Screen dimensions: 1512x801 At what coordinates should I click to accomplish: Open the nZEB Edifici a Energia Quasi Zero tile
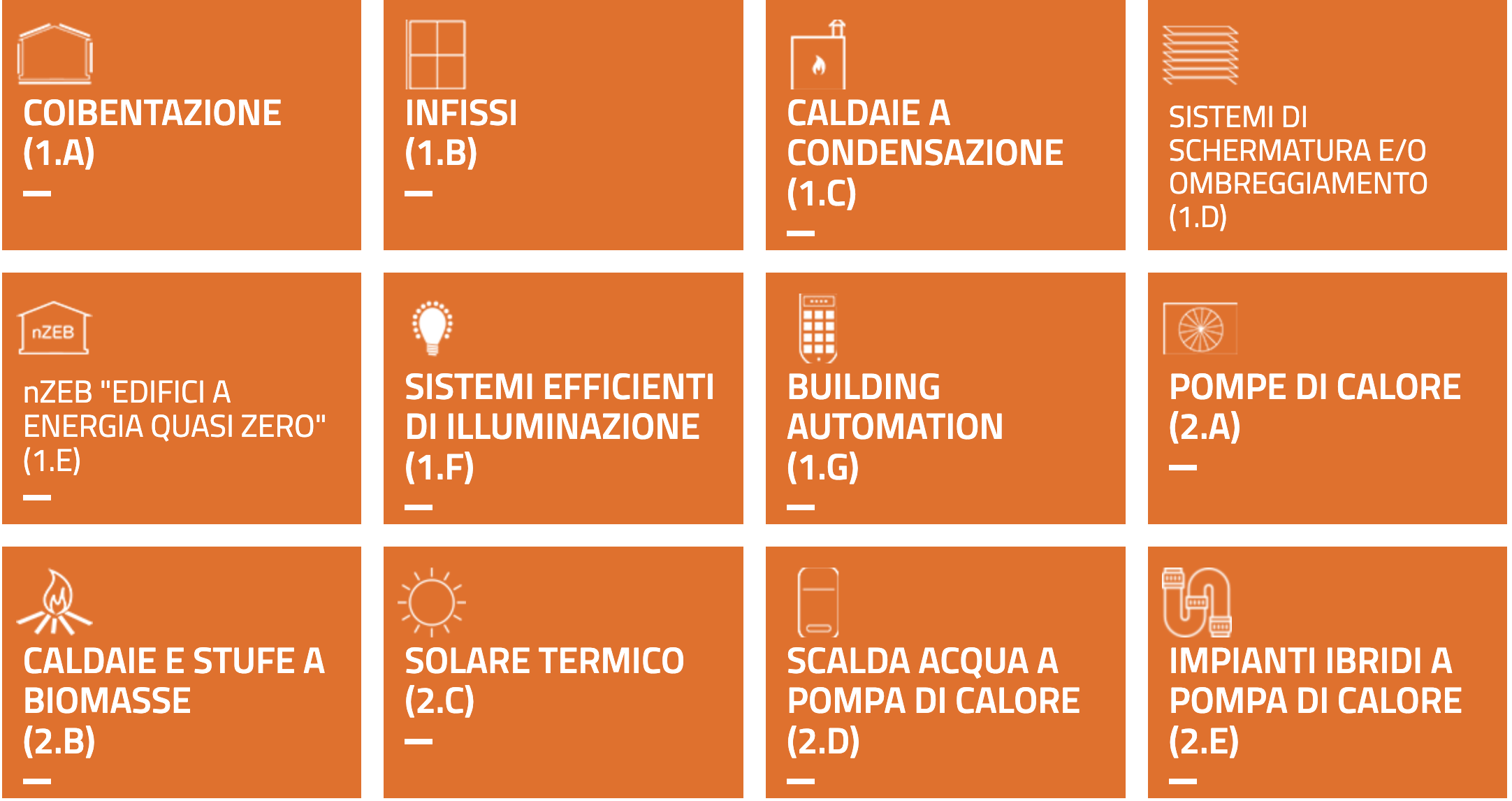click(x=181, y=400)
